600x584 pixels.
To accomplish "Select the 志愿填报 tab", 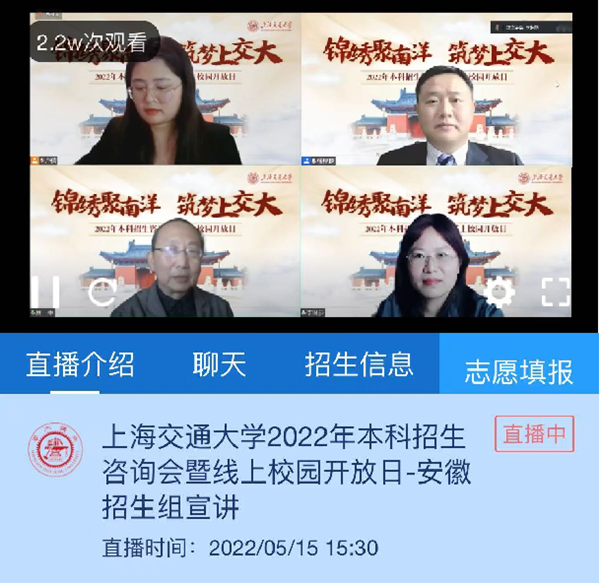I will point(518,370).
